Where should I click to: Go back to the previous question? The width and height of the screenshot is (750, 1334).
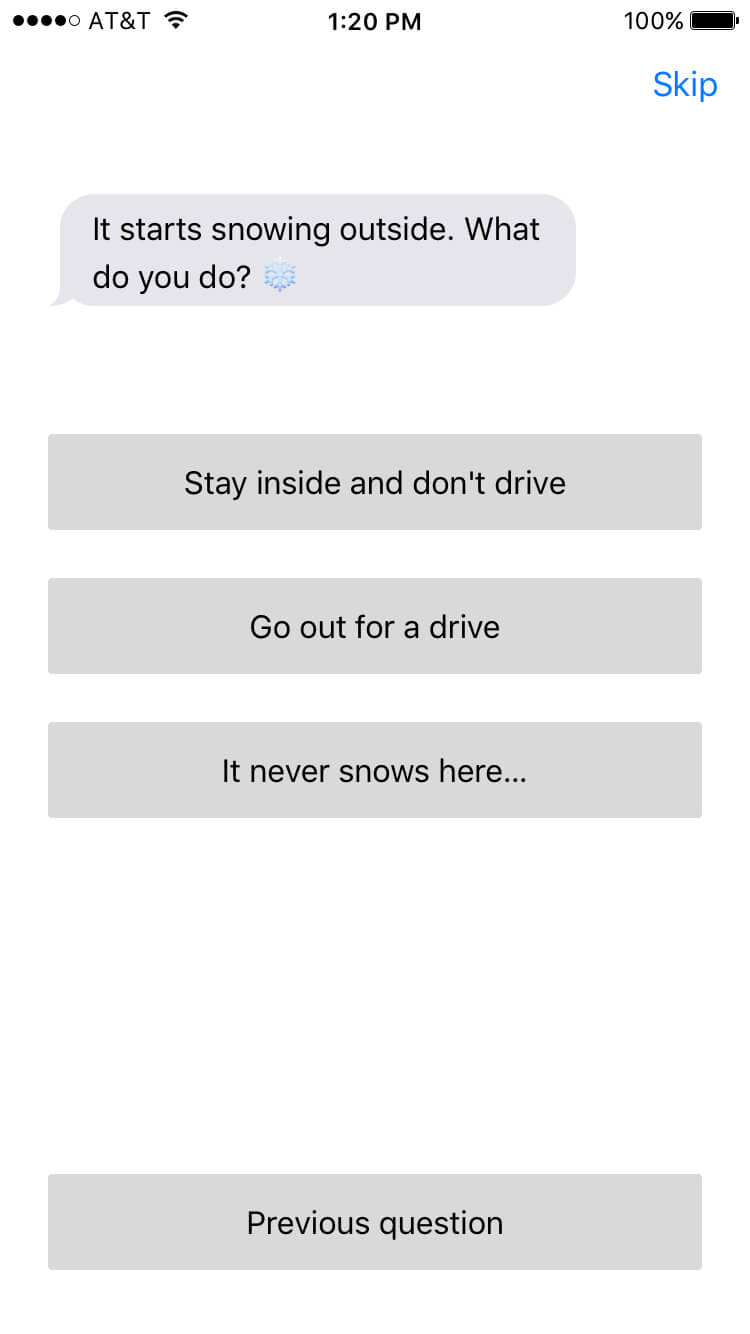tap(375, 1222)
